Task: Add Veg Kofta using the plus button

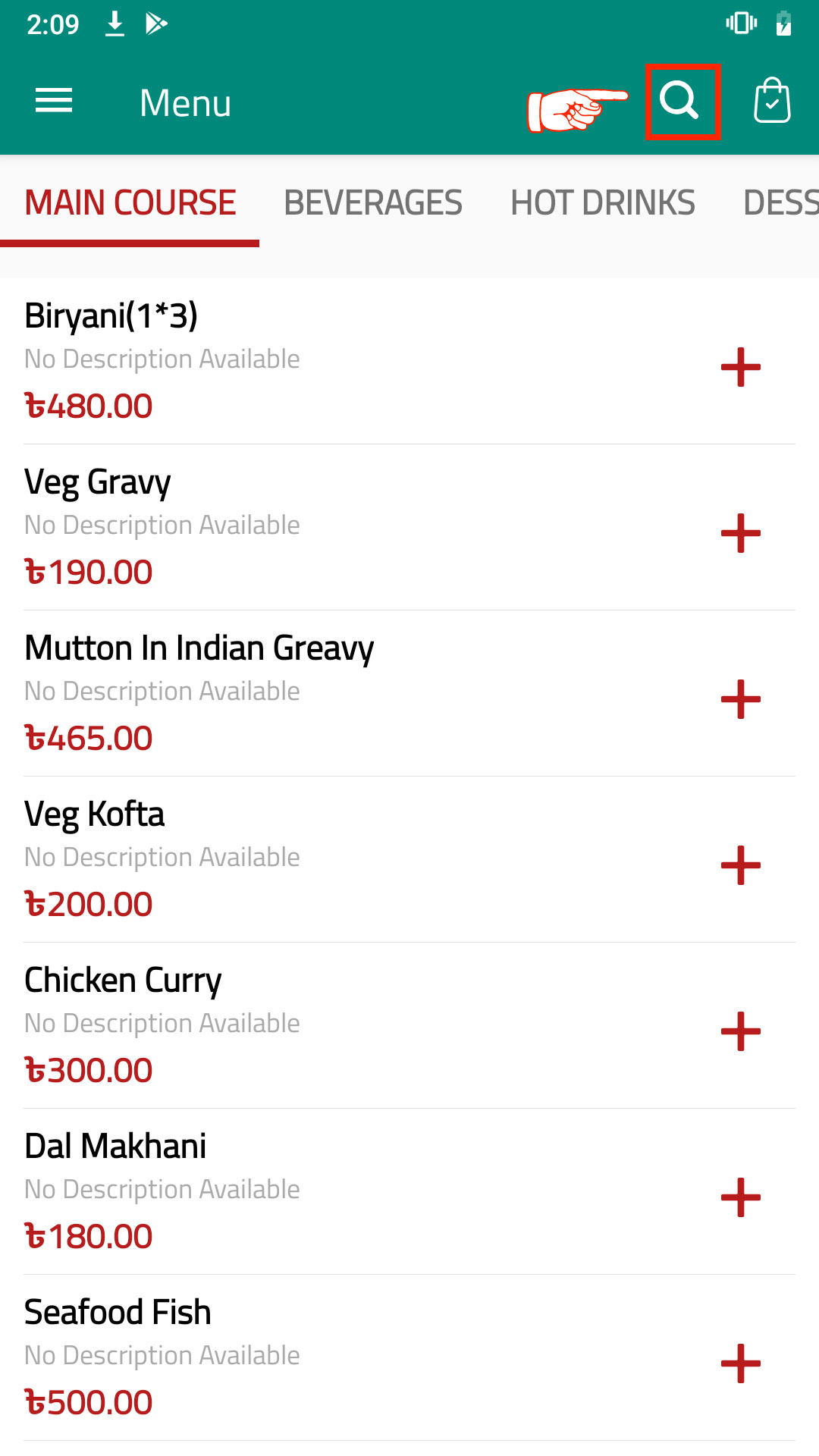Action: (x=741, y=866)
